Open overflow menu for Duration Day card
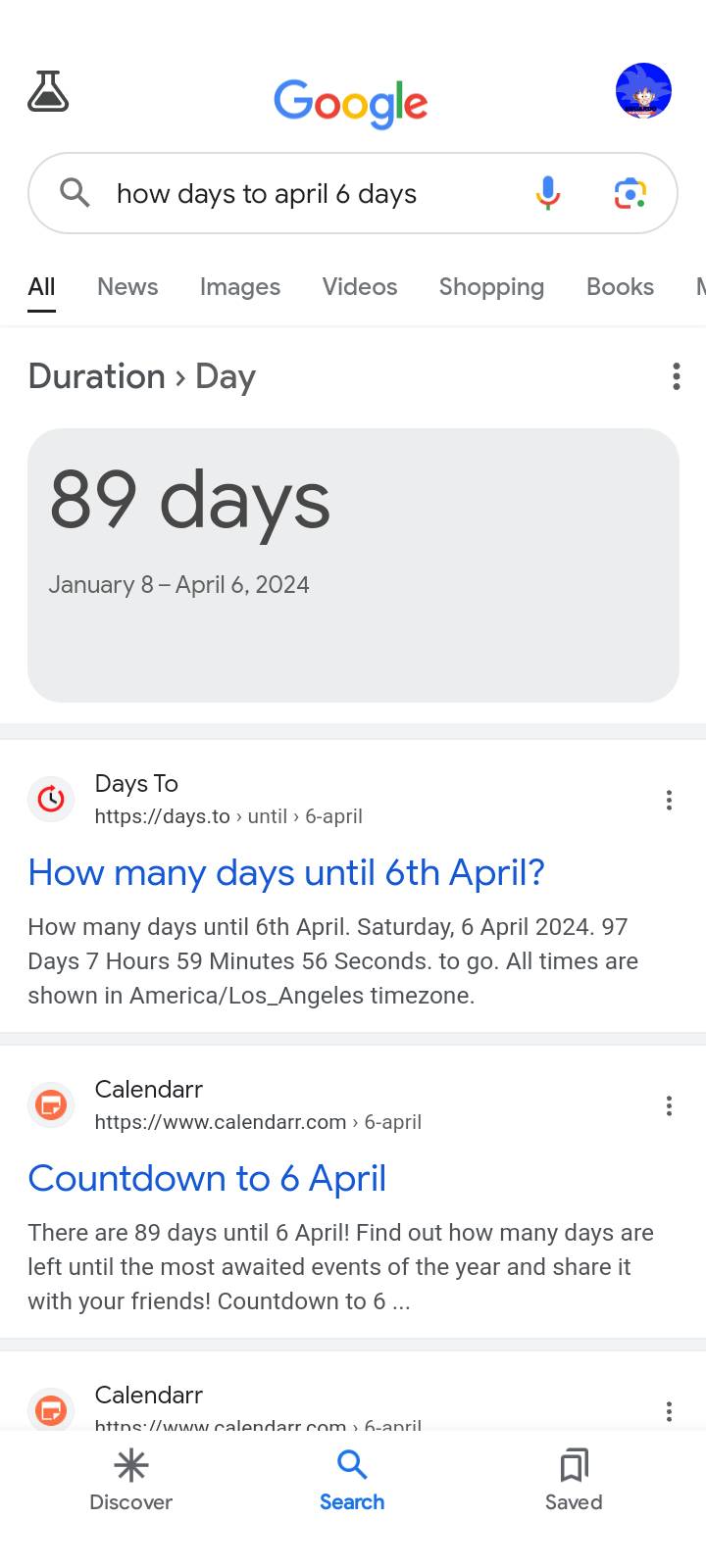The width and height of the screenshot is (706, 1568). pos(676,376)
